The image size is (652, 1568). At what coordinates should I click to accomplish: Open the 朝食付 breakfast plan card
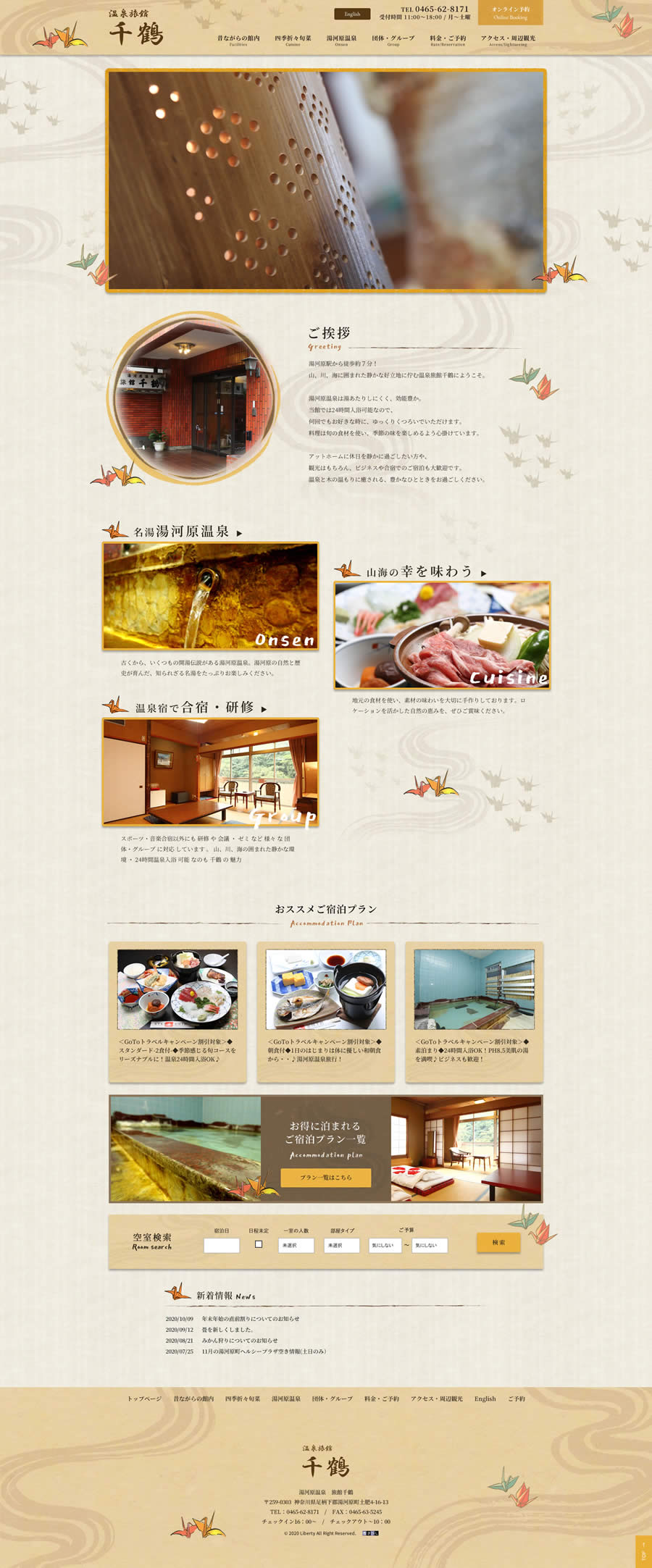[326, 1011]
